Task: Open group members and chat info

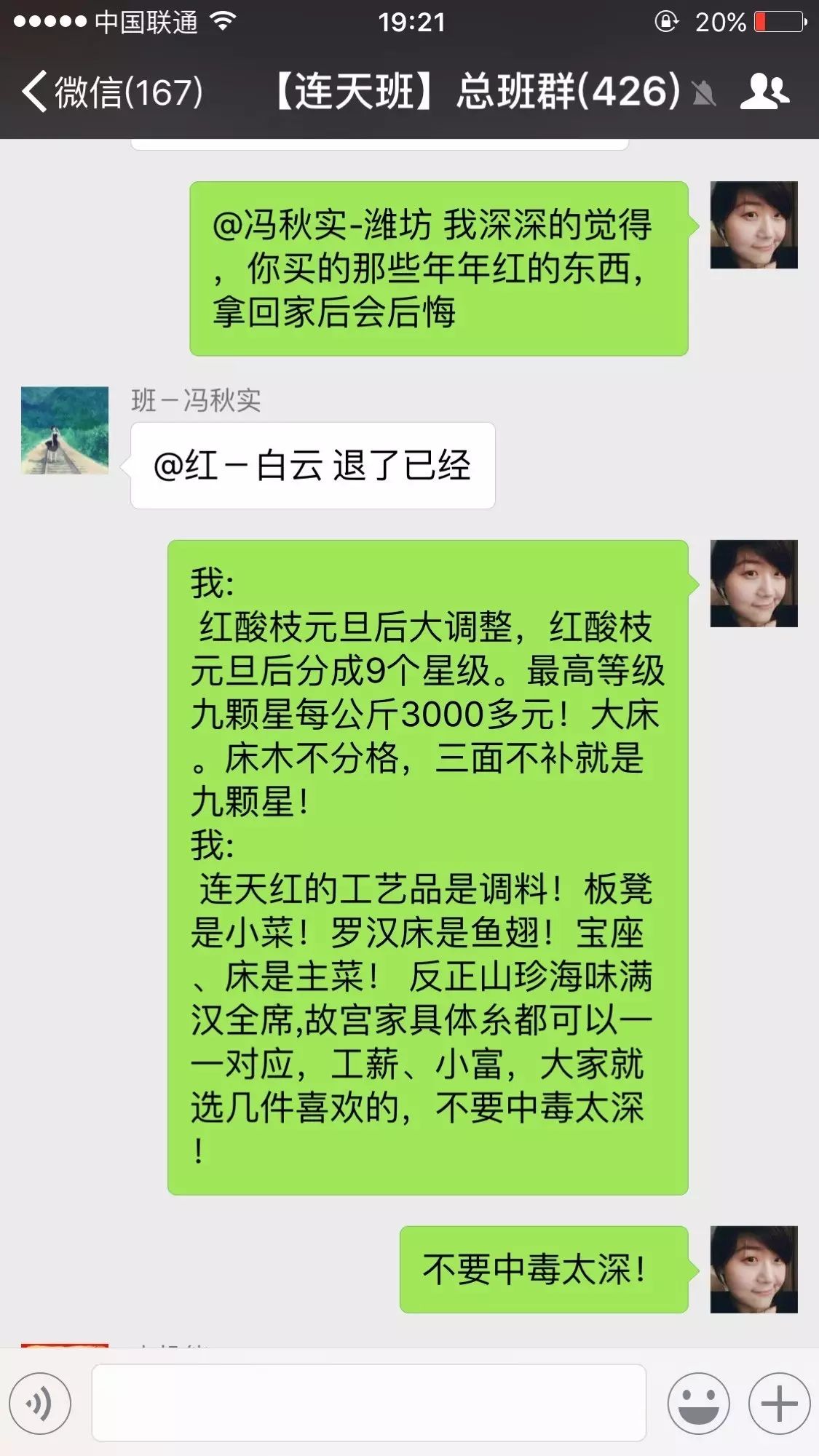Action: click(764, 92)
